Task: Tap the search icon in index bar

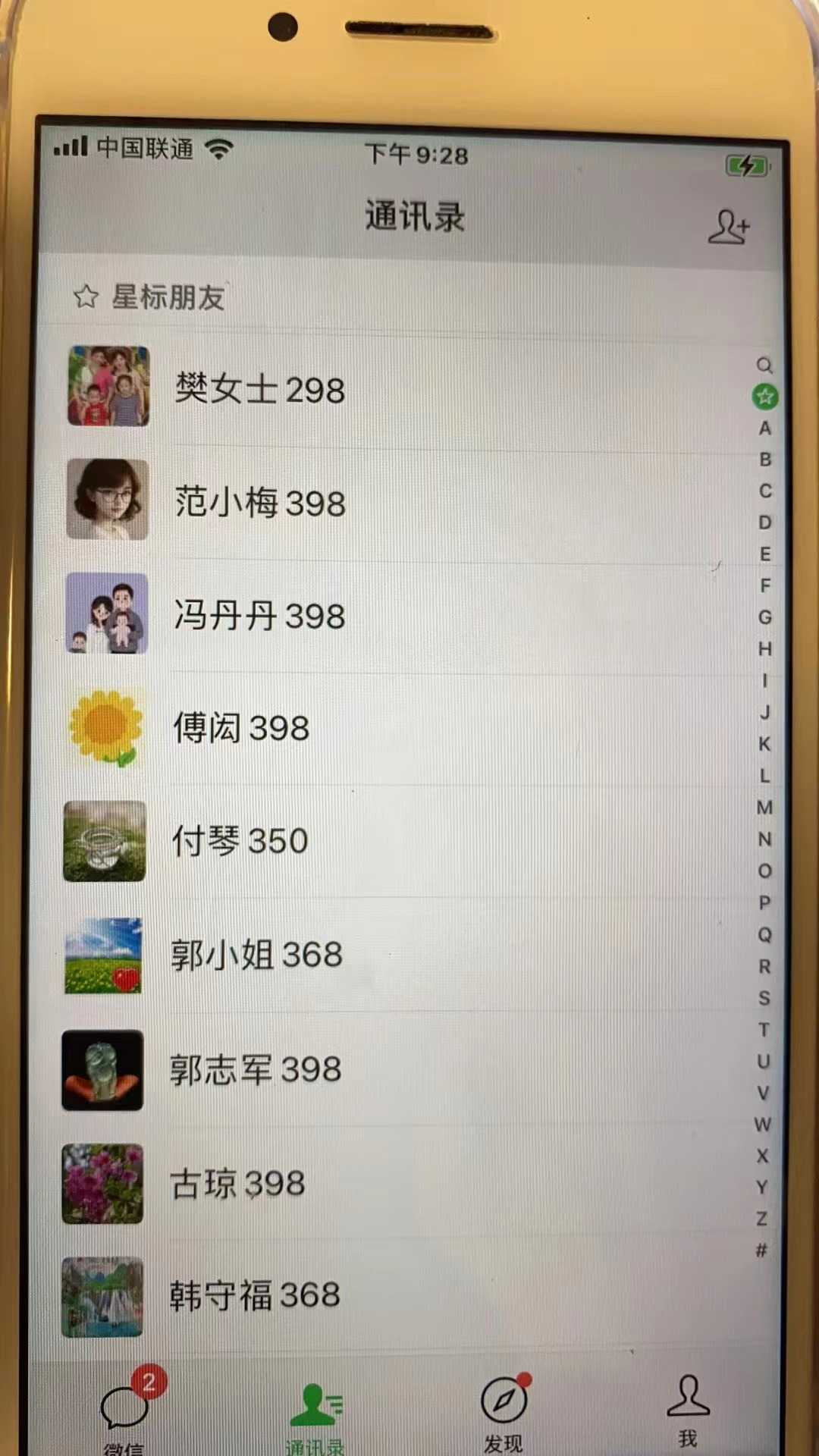Action: [x=764, y=366]
